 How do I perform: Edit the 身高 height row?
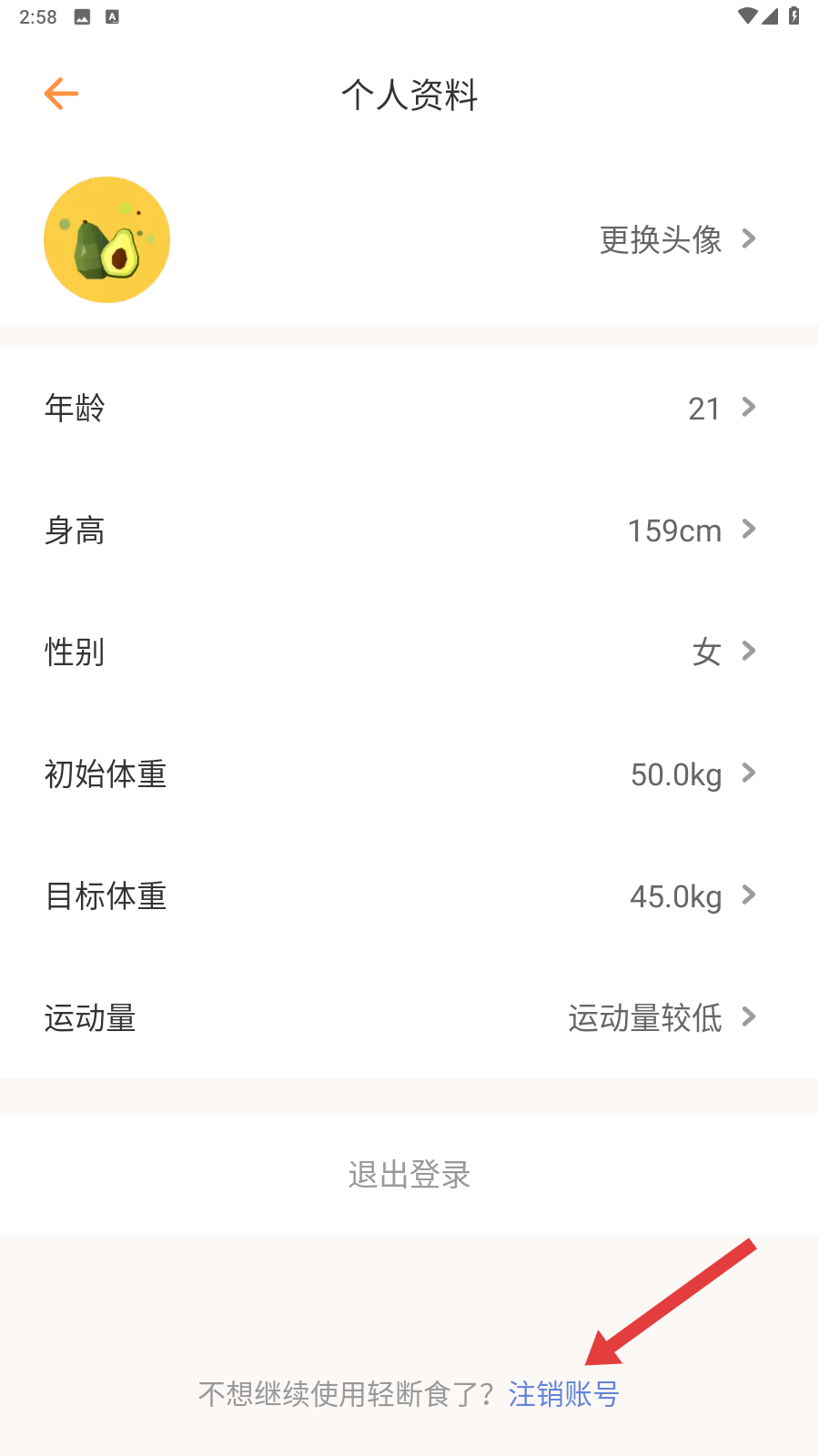point(409,531)
